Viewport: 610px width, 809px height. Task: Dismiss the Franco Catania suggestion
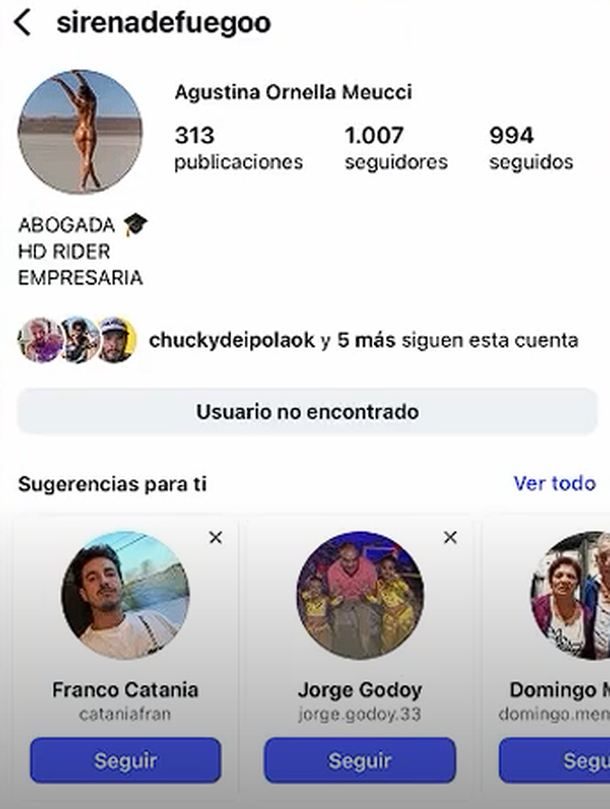pyautogui.click(x=215, y=538)
